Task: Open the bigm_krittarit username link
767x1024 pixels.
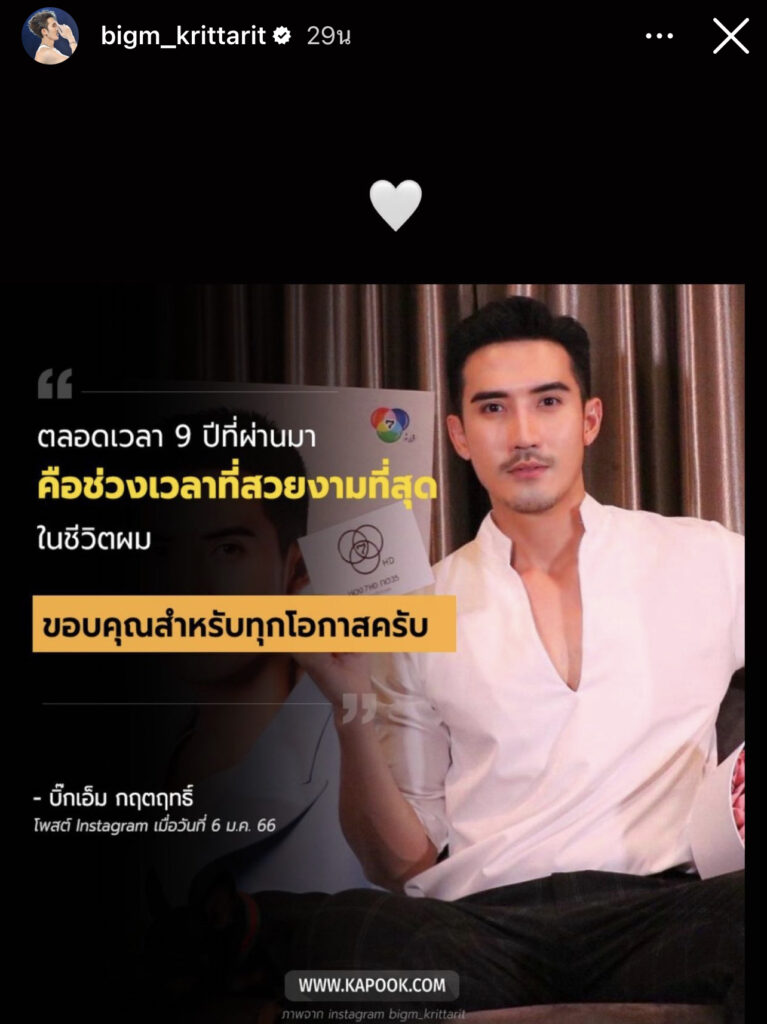Action: click(x=182, y=36)
